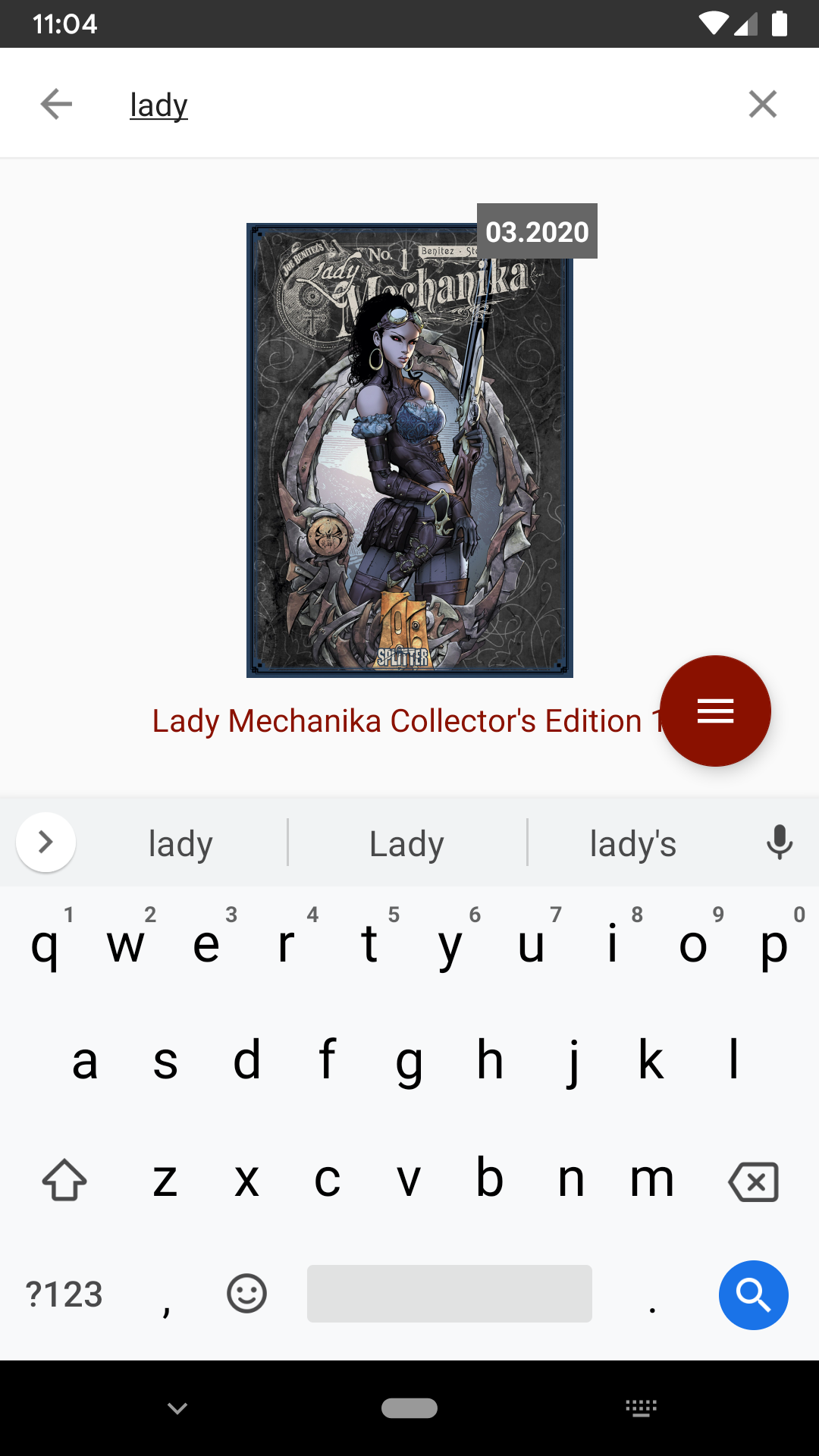Switch to the ?123 symbols keyboard
This screenshot has width=819, height=1456.
click(x=64, y=1294)
